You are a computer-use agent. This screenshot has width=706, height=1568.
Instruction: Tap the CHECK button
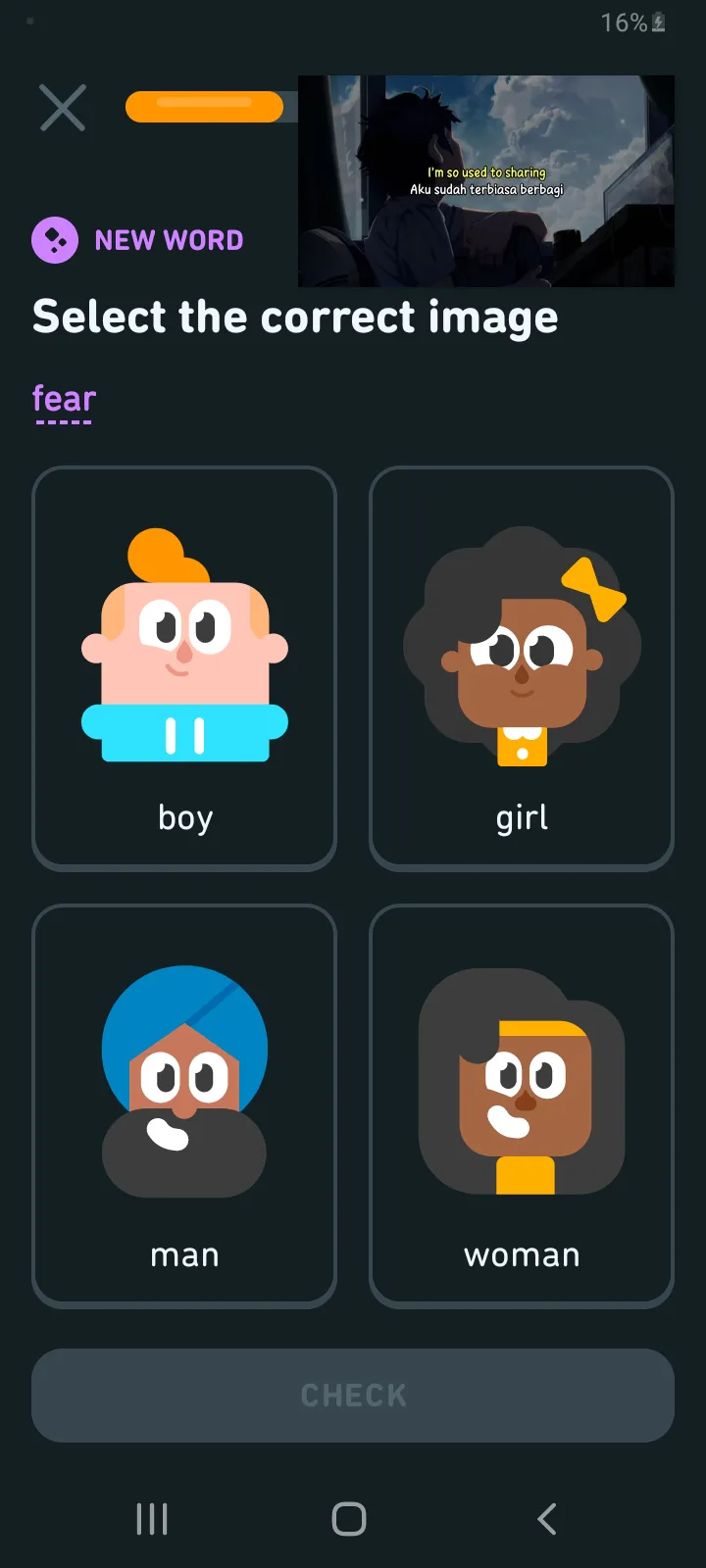353,1395
